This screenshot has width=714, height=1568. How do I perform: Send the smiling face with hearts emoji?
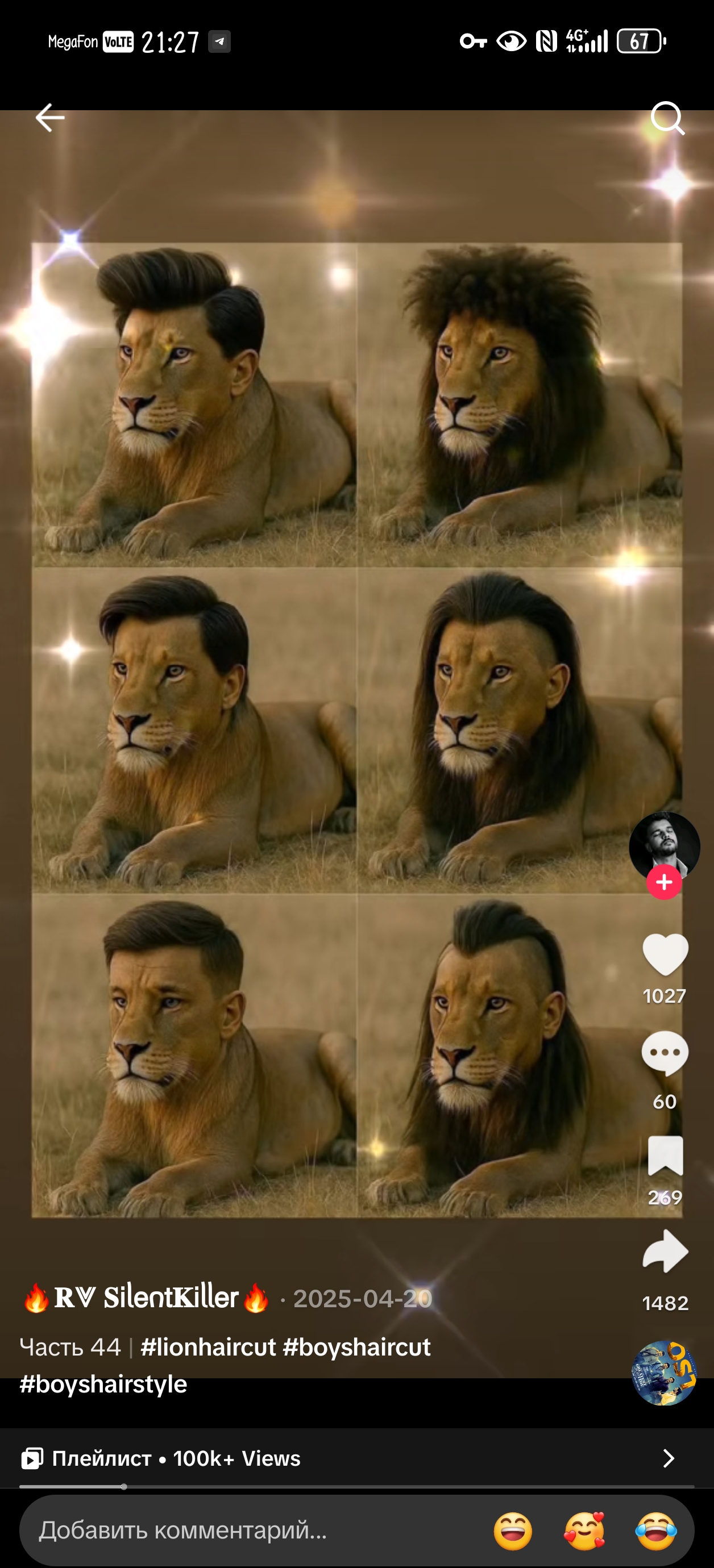tap(584, 1531)
